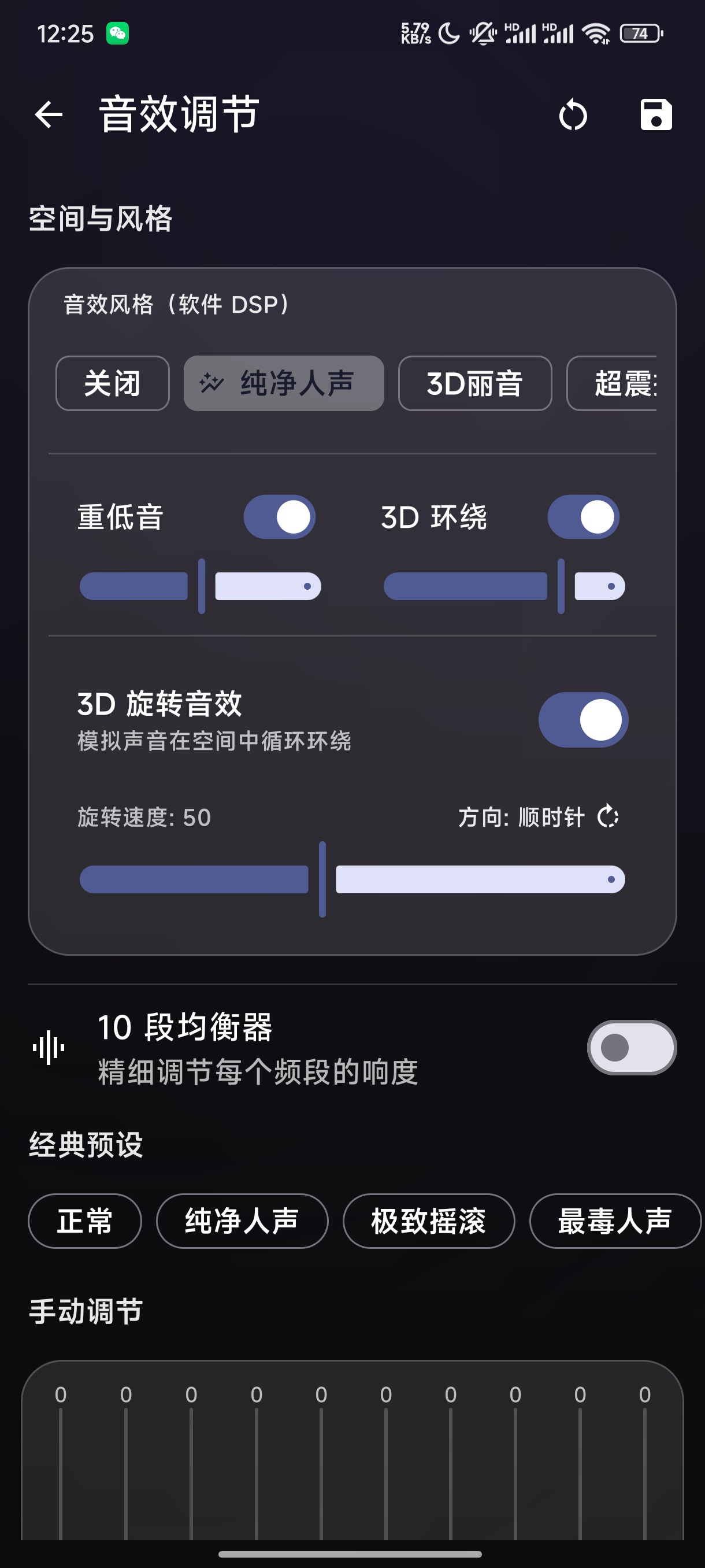Select the 3D丽音 sound style
This screenshot has width=705, height=1568.
[x=474, y=383]
